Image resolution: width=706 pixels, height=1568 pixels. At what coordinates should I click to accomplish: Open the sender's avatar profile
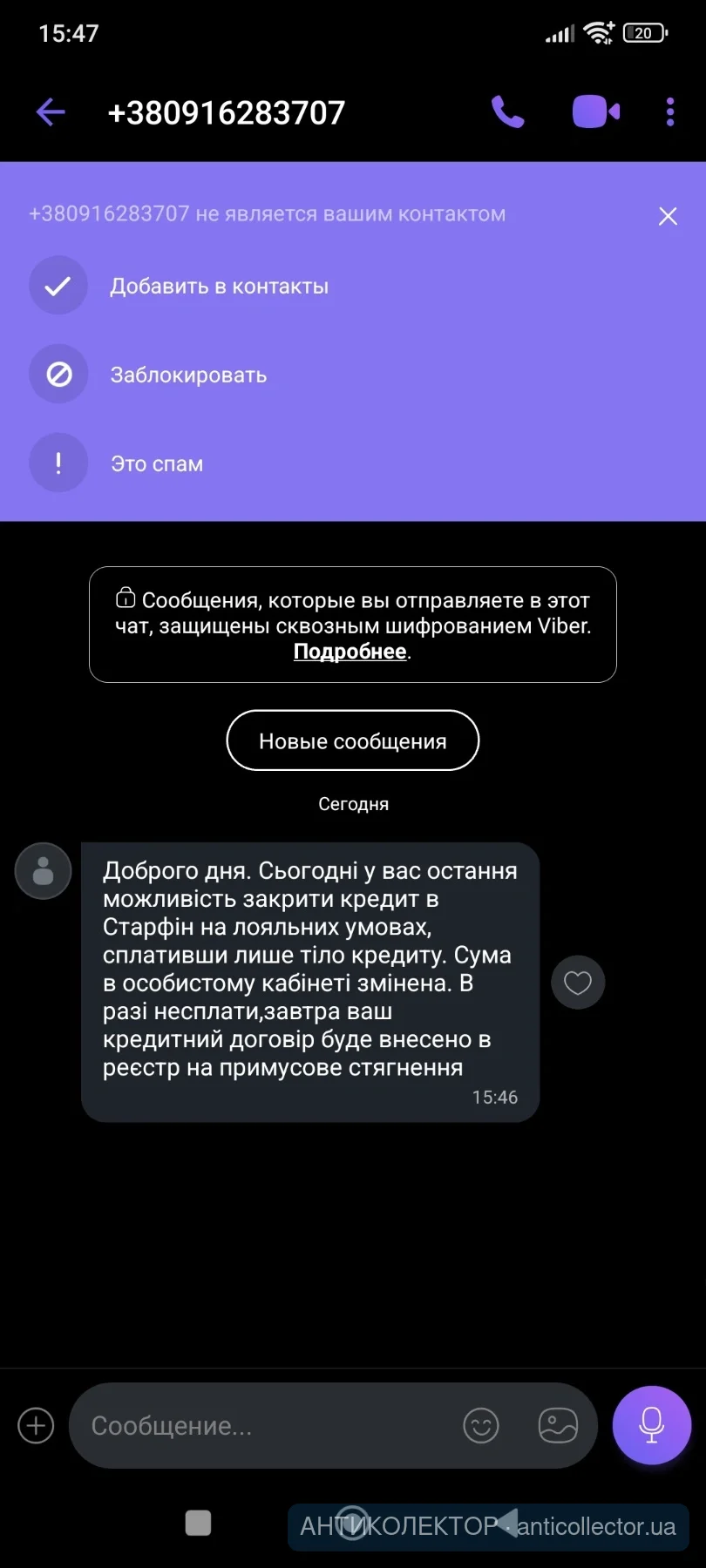coord(43,870)
